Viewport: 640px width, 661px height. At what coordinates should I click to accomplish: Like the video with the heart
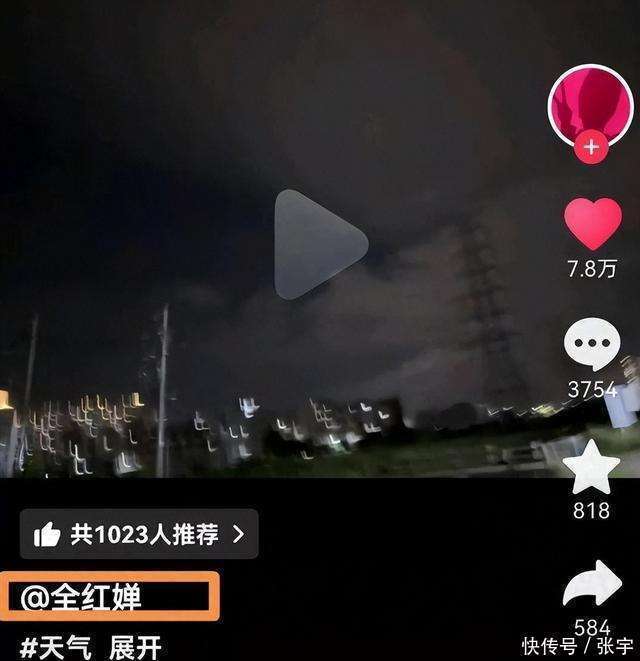pos(592,224)
